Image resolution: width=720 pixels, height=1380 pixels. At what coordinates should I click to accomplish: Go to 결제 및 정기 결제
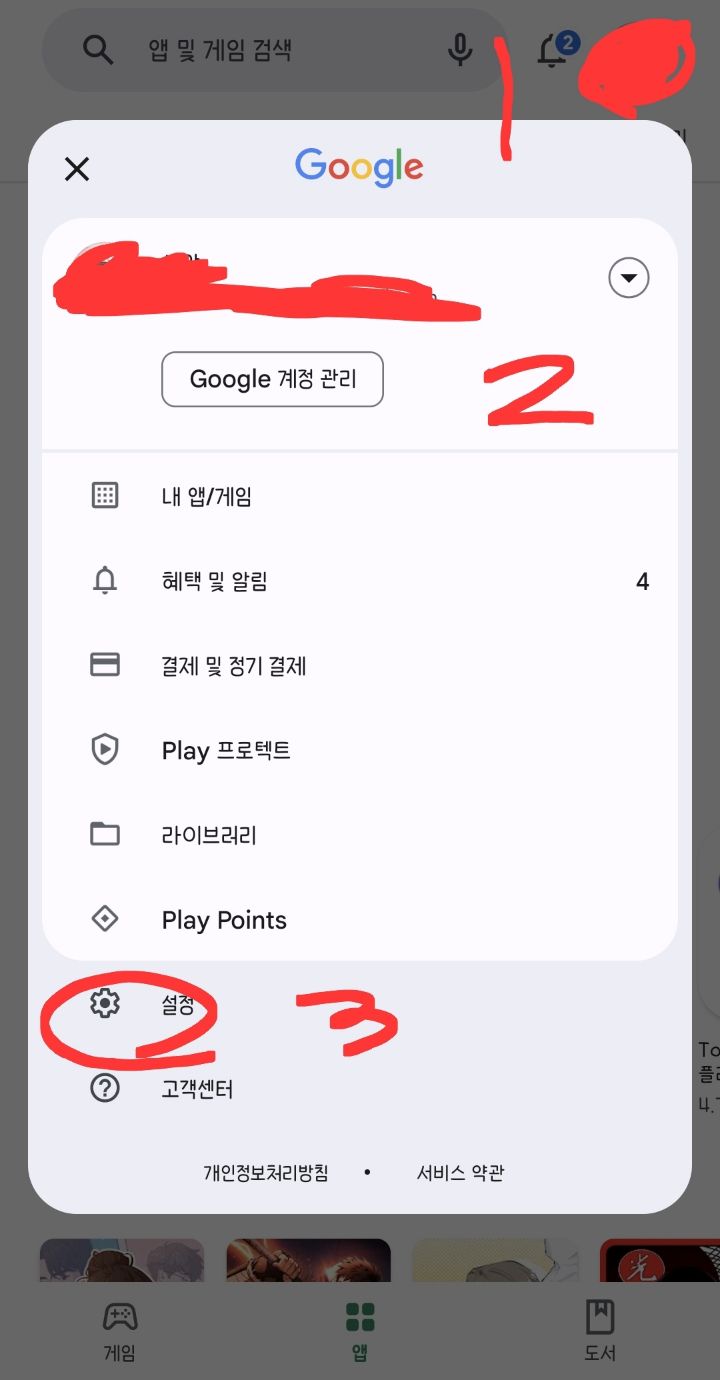pyautogui.click(x=233, y=666)
